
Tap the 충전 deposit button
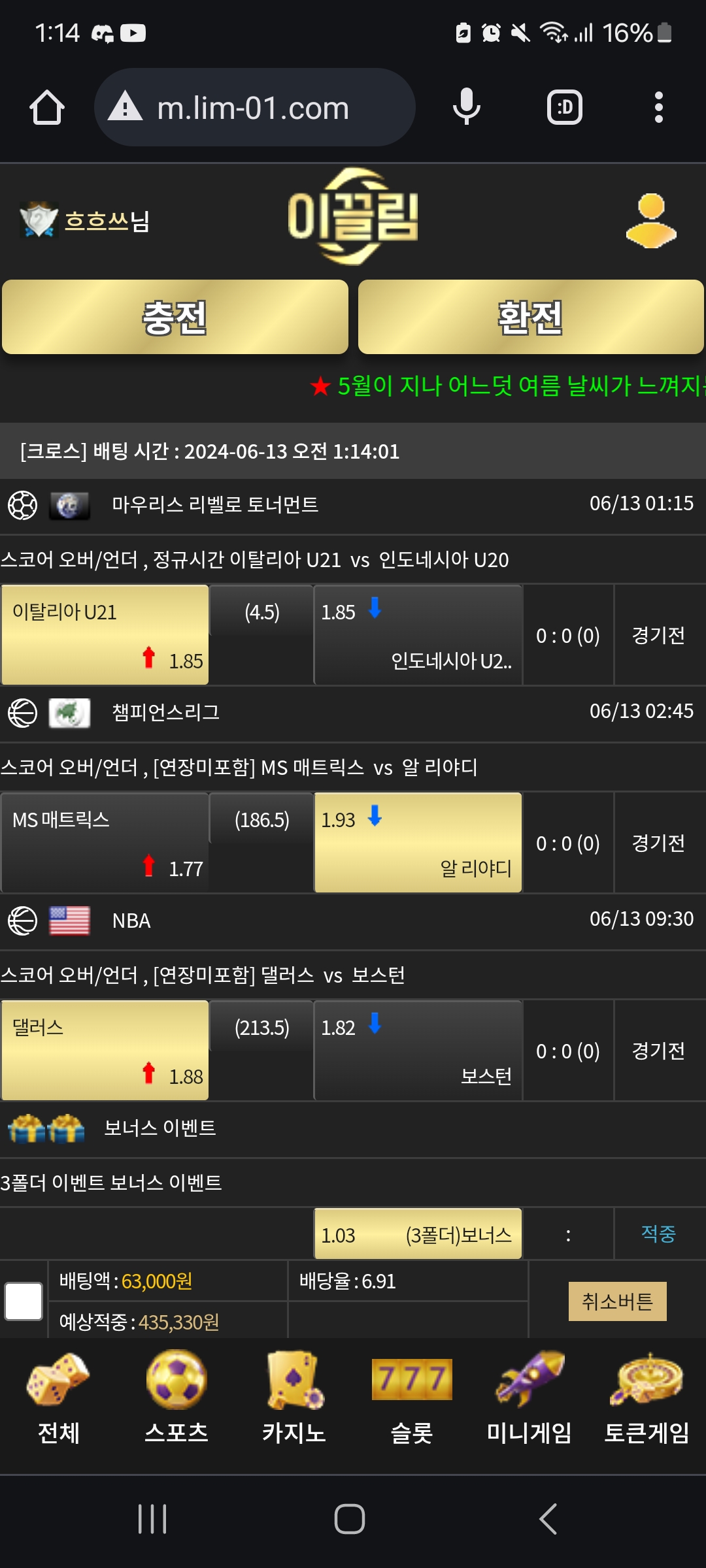click(x=175, y=317)
